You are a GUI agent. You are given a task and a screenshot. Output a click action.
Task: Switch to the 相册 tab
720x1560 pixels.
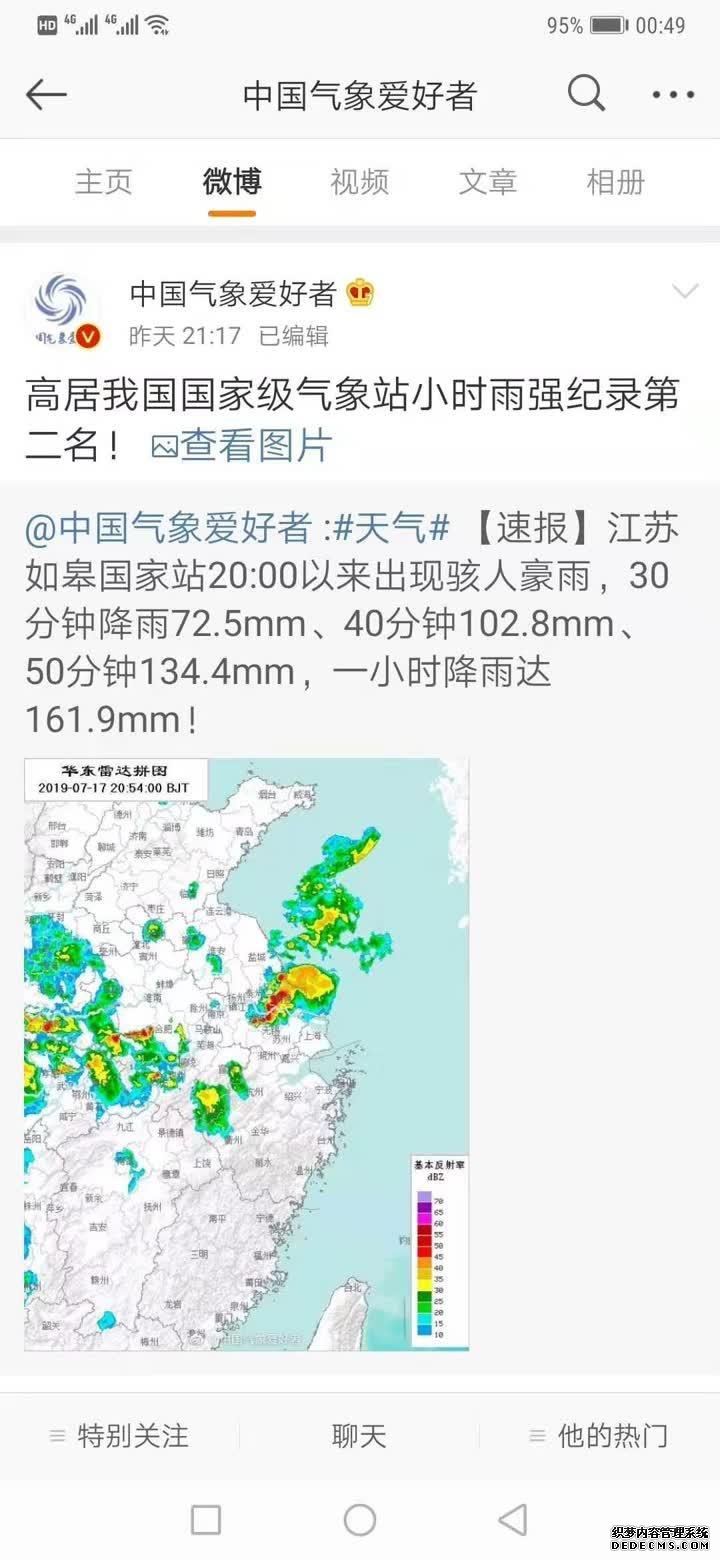point(616,182)
